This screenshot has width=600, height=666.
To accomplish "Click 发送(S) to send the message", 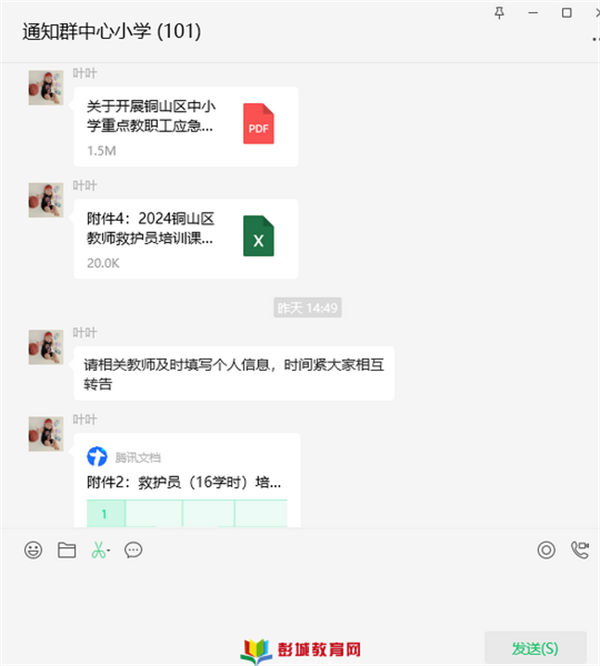I will click(x=535, y=647).
